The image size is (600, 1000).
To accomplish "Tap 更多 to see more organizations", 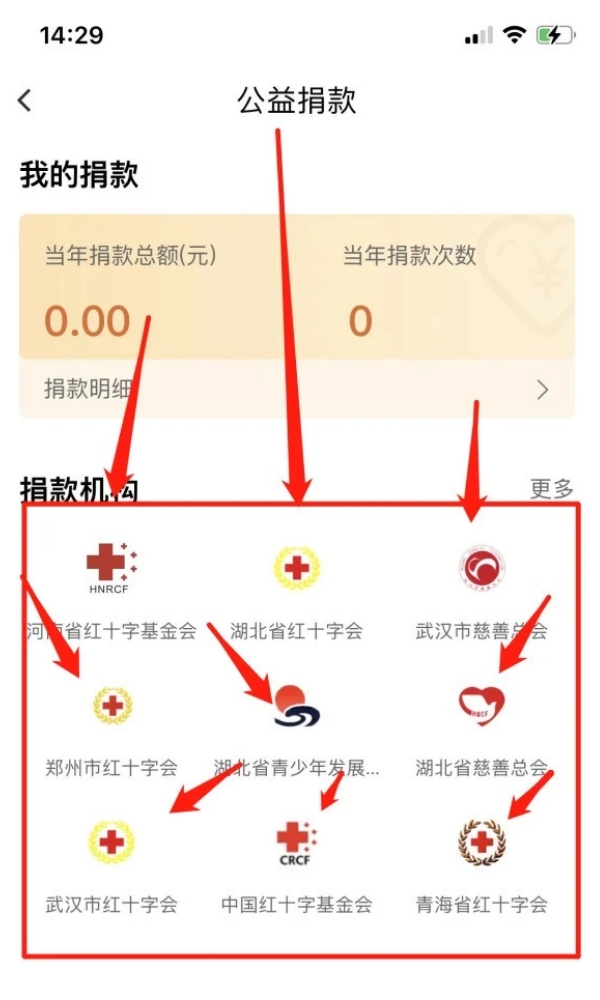I will point(551,488).
